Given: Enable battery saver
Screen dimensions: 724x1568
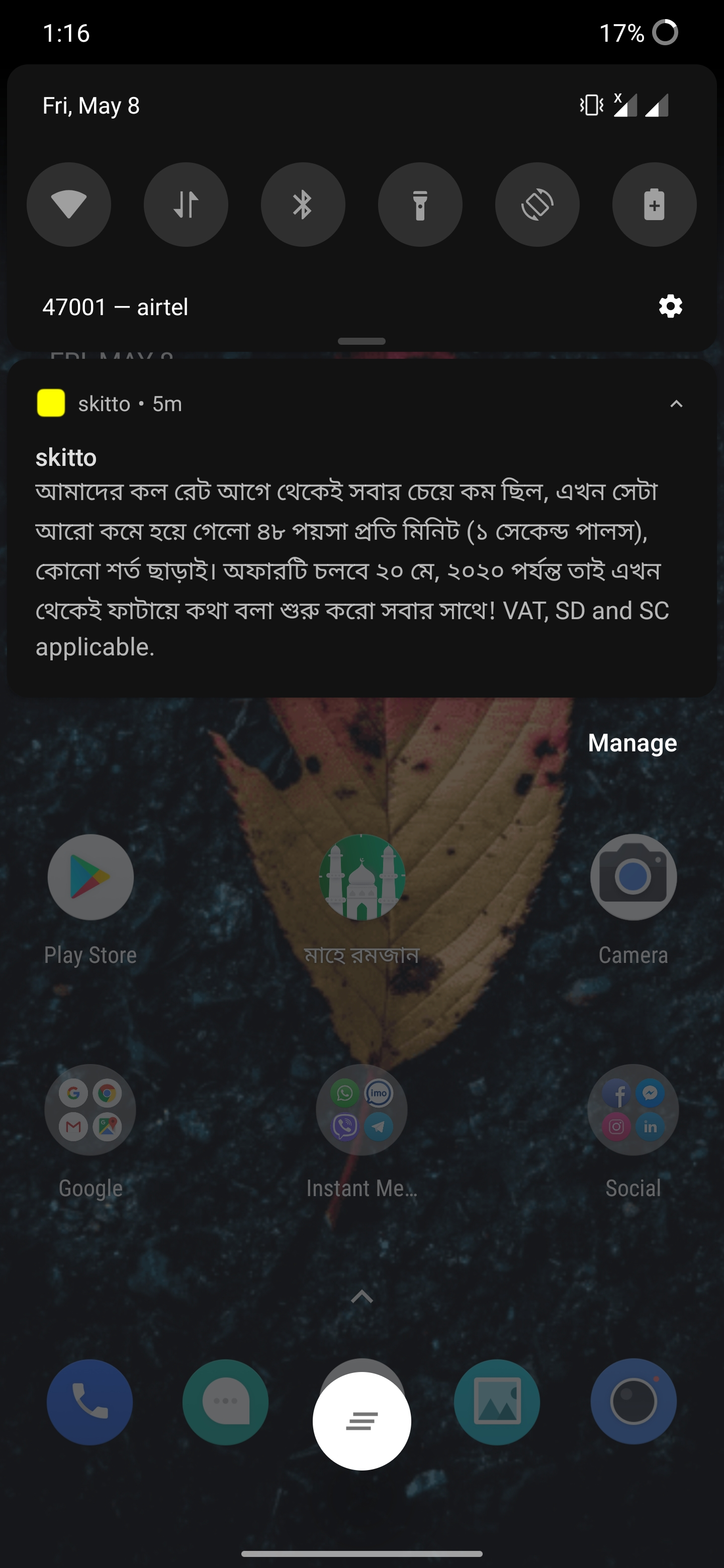Looking at the screenshot, I should tap(654, 205).
